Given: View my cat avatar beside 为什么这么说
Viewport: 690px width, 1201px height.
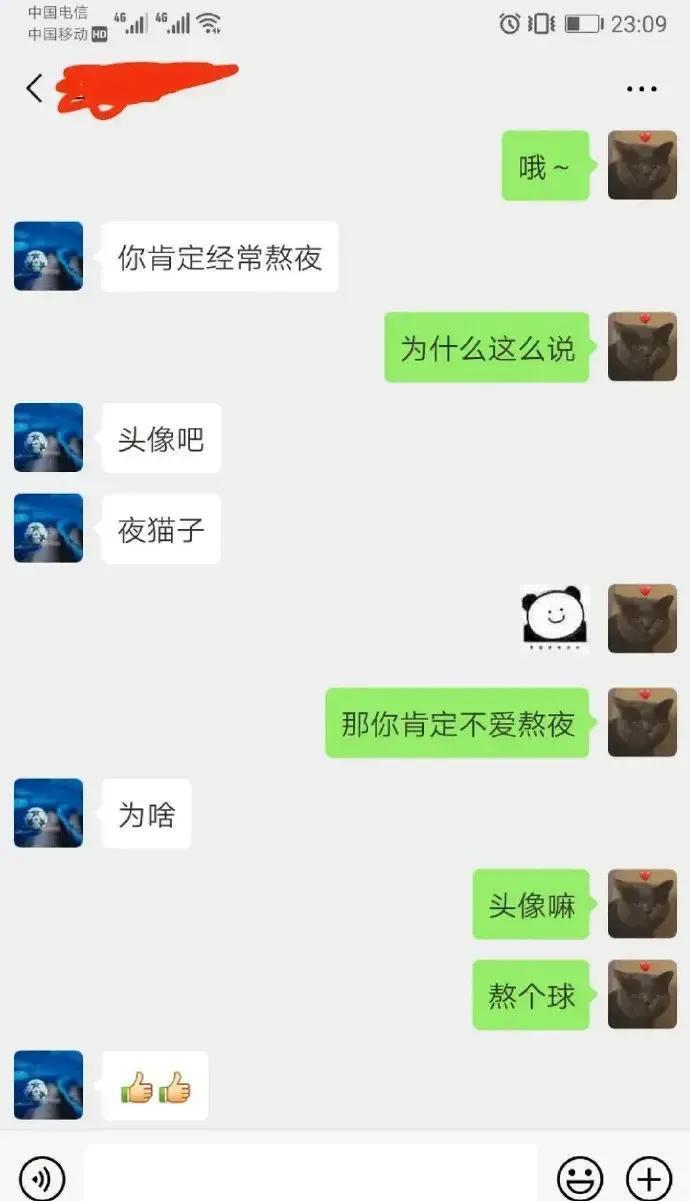Looking at the screenshot, I should coord(642,347).
